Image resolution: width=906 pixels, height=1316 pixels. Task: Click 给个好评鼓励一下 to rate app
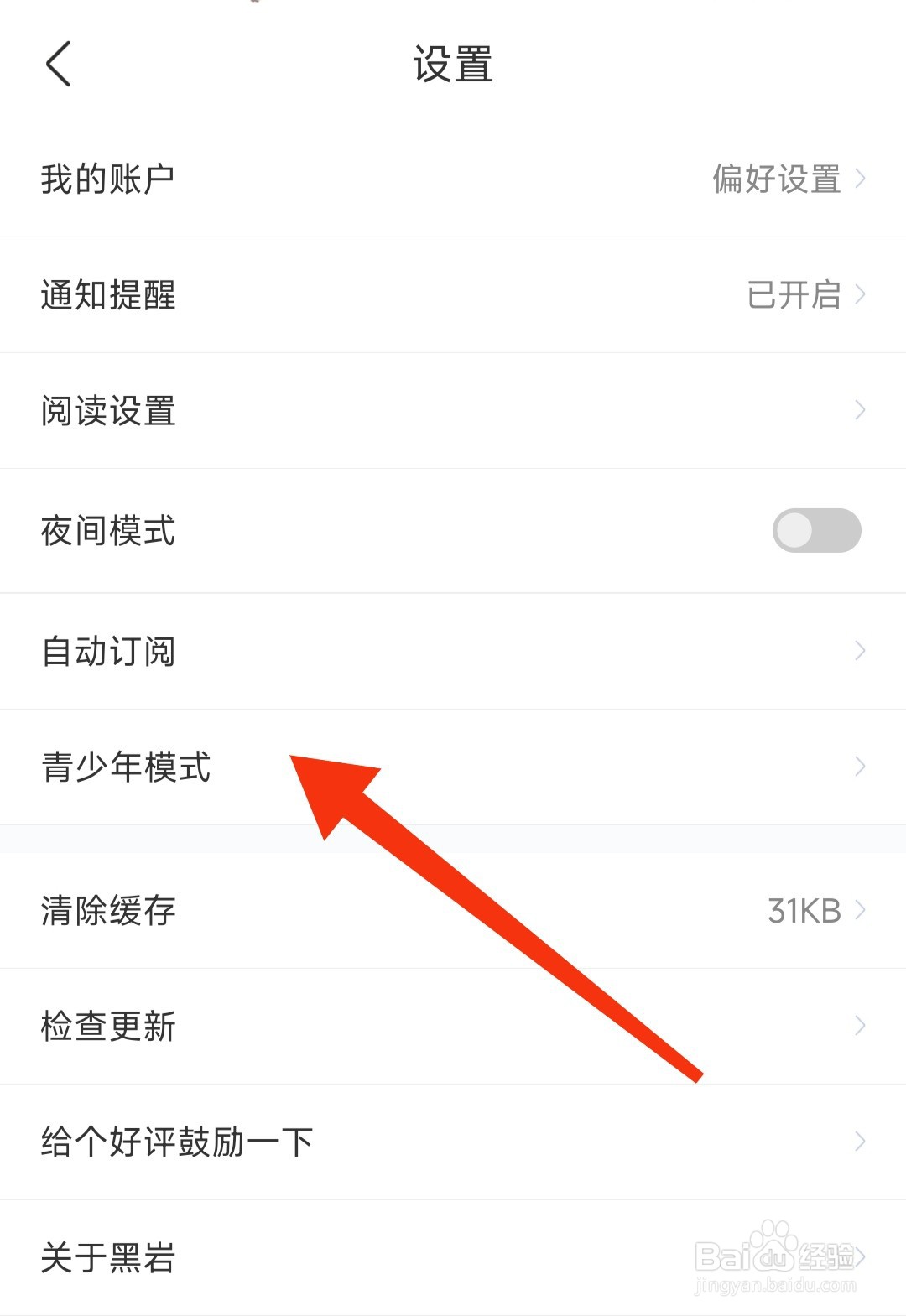[x=176, y=1140]
